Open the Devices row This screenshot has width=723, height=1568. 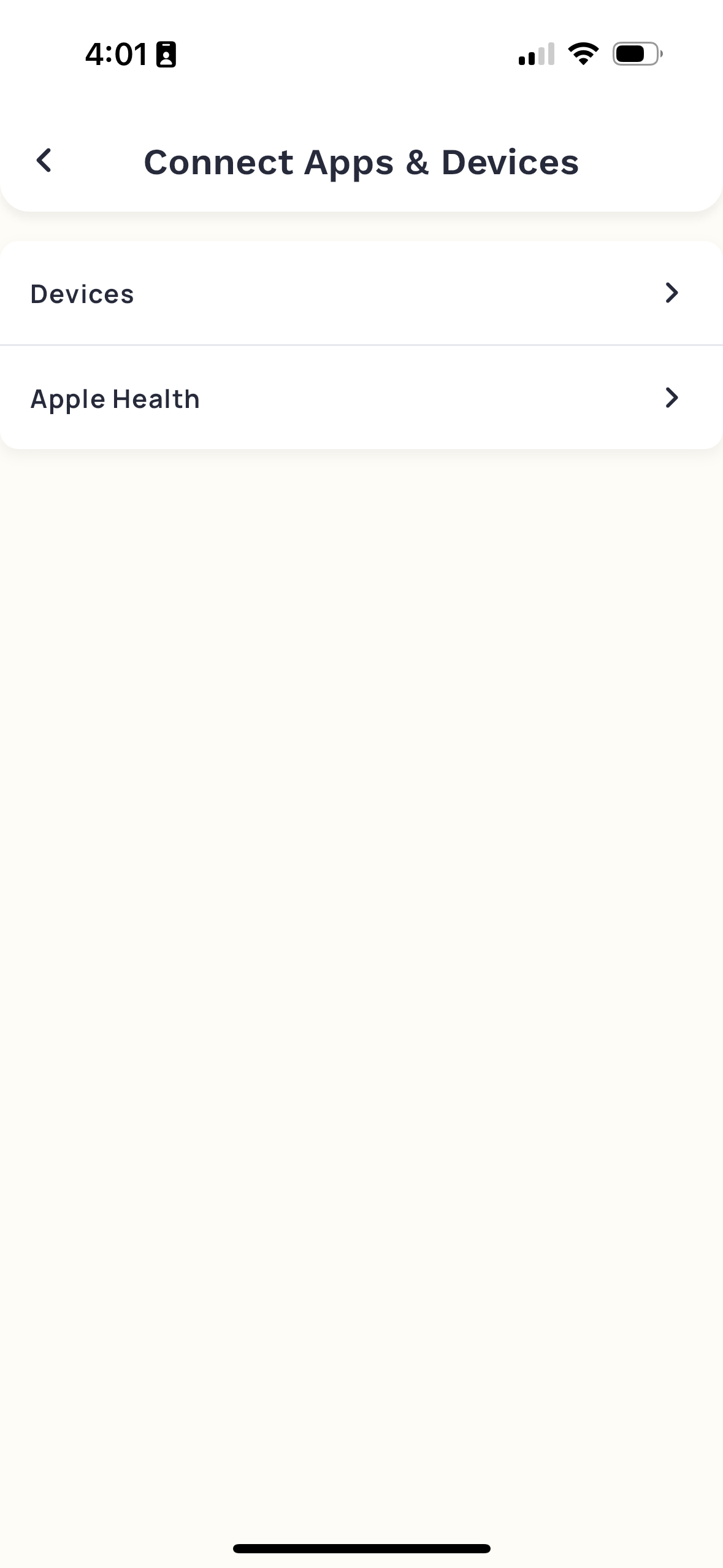point(361,294)
